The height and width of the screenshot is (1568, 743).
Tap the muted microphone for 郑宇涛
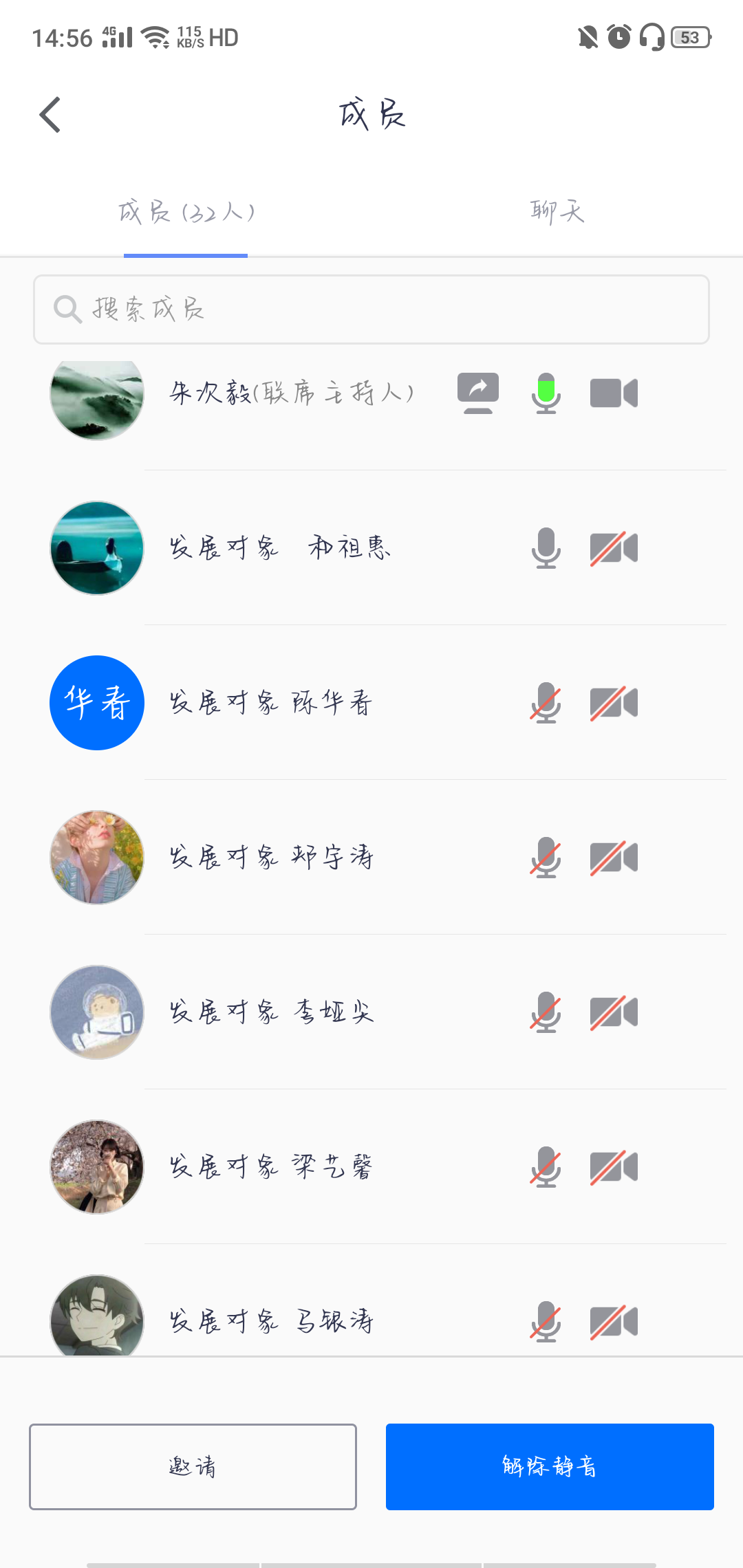pyautogui.click(x=546, y=858)
